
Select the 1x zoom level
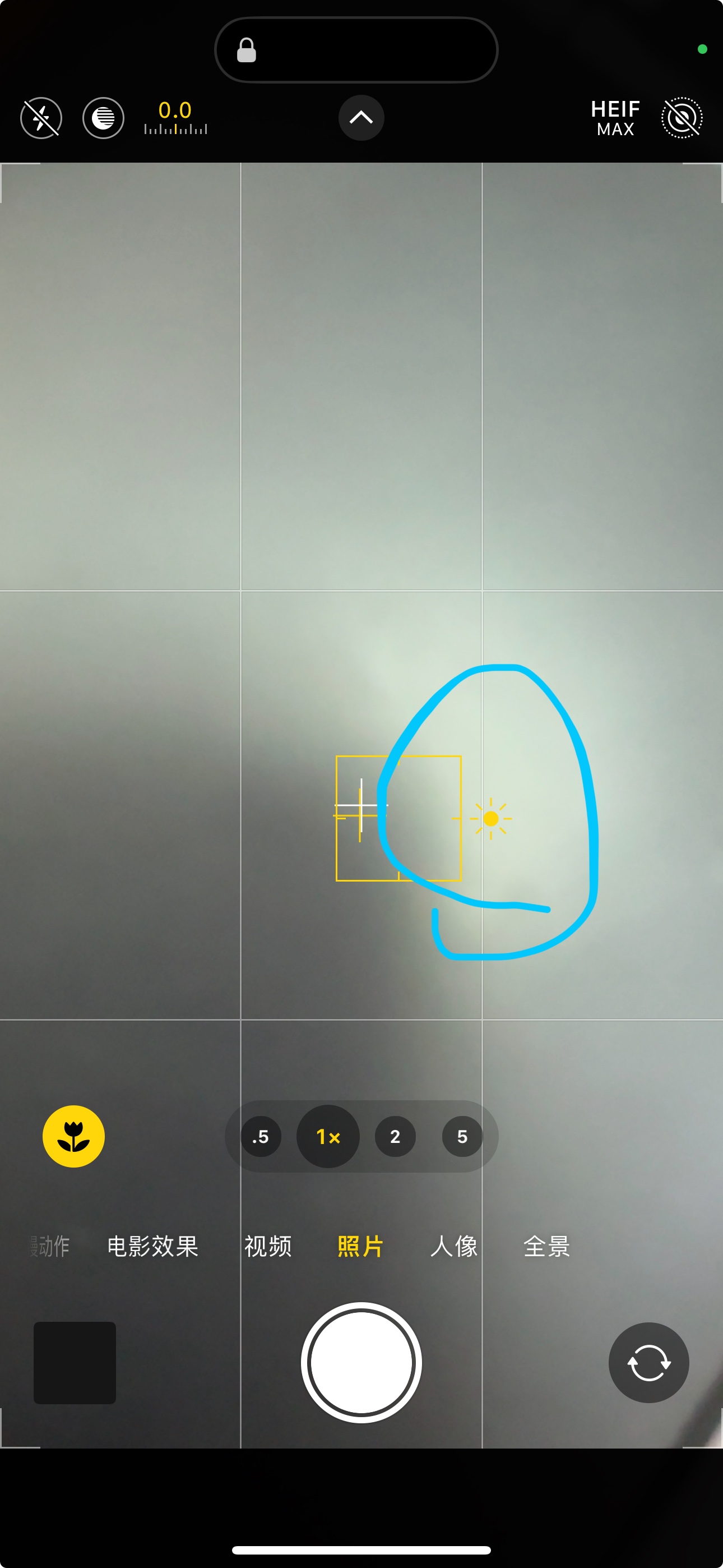click(327, 1136)
